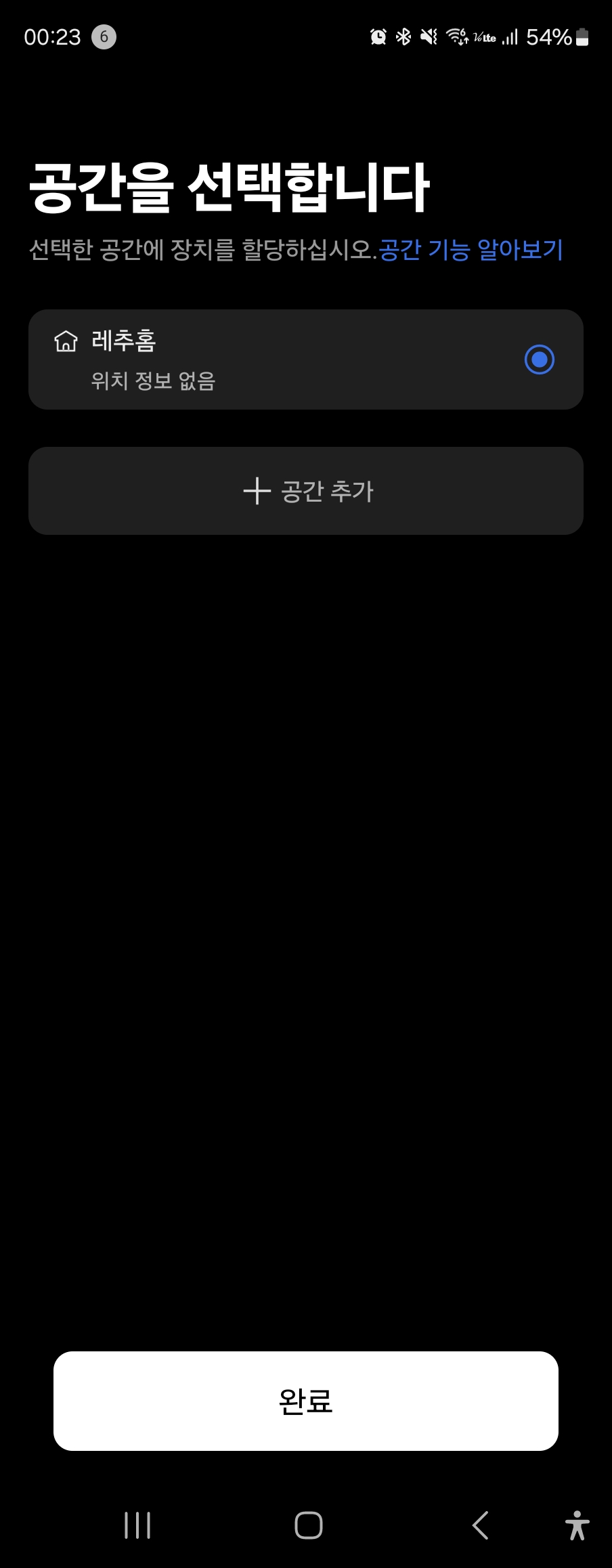Tap the alarm clock status icon

click(x=378, y=37)
